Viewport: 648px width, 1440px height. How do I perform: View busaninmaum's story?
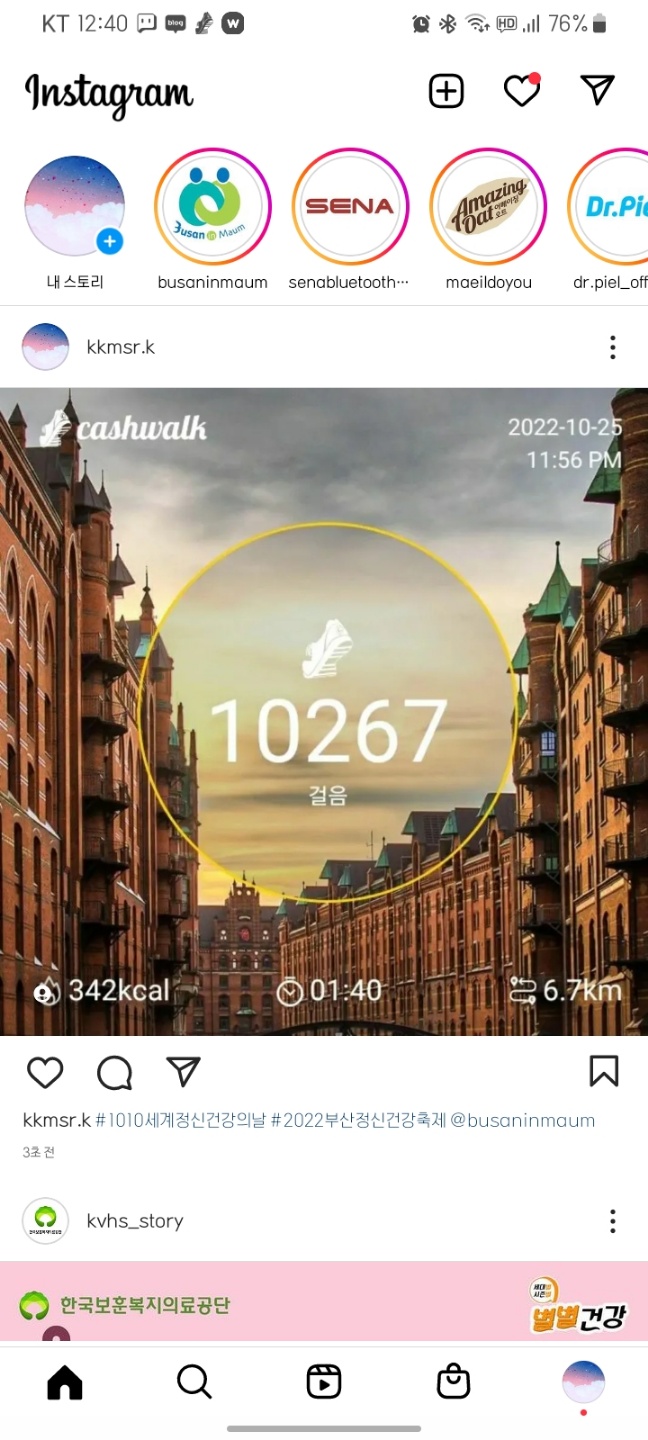pyautogui.click(x=212, y=207)
